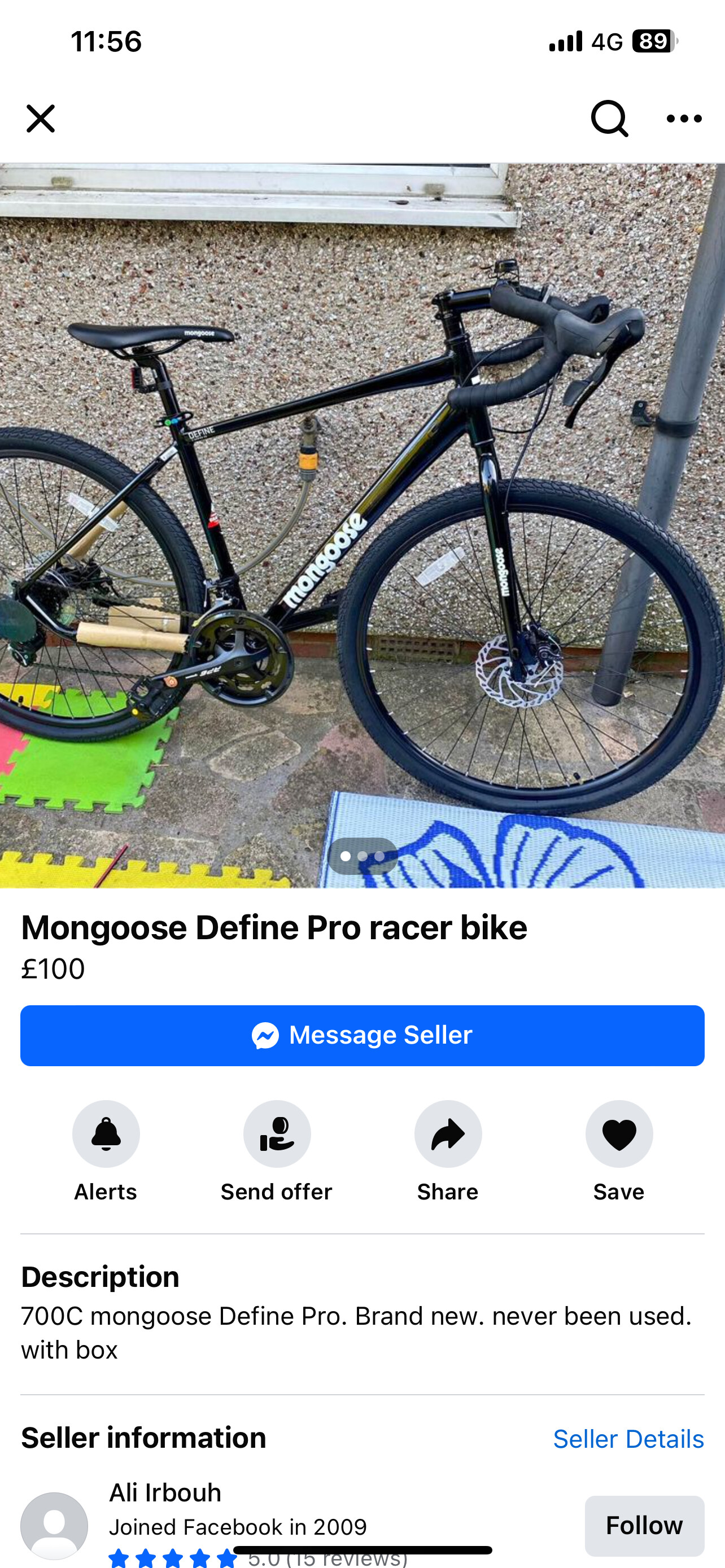Open the Seller Details link
The width and height of the screenshot is (725, 1568).
pos(628,1439)
